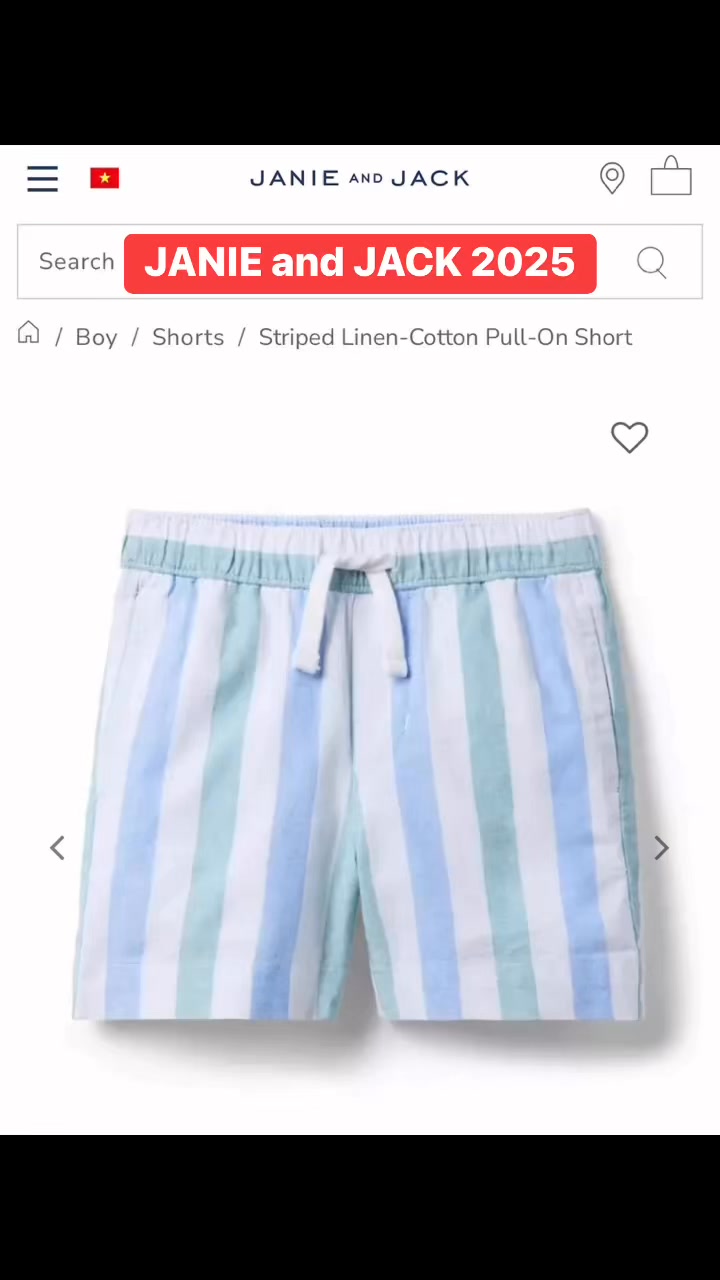Open the hamburger menu

pos(42,178)
